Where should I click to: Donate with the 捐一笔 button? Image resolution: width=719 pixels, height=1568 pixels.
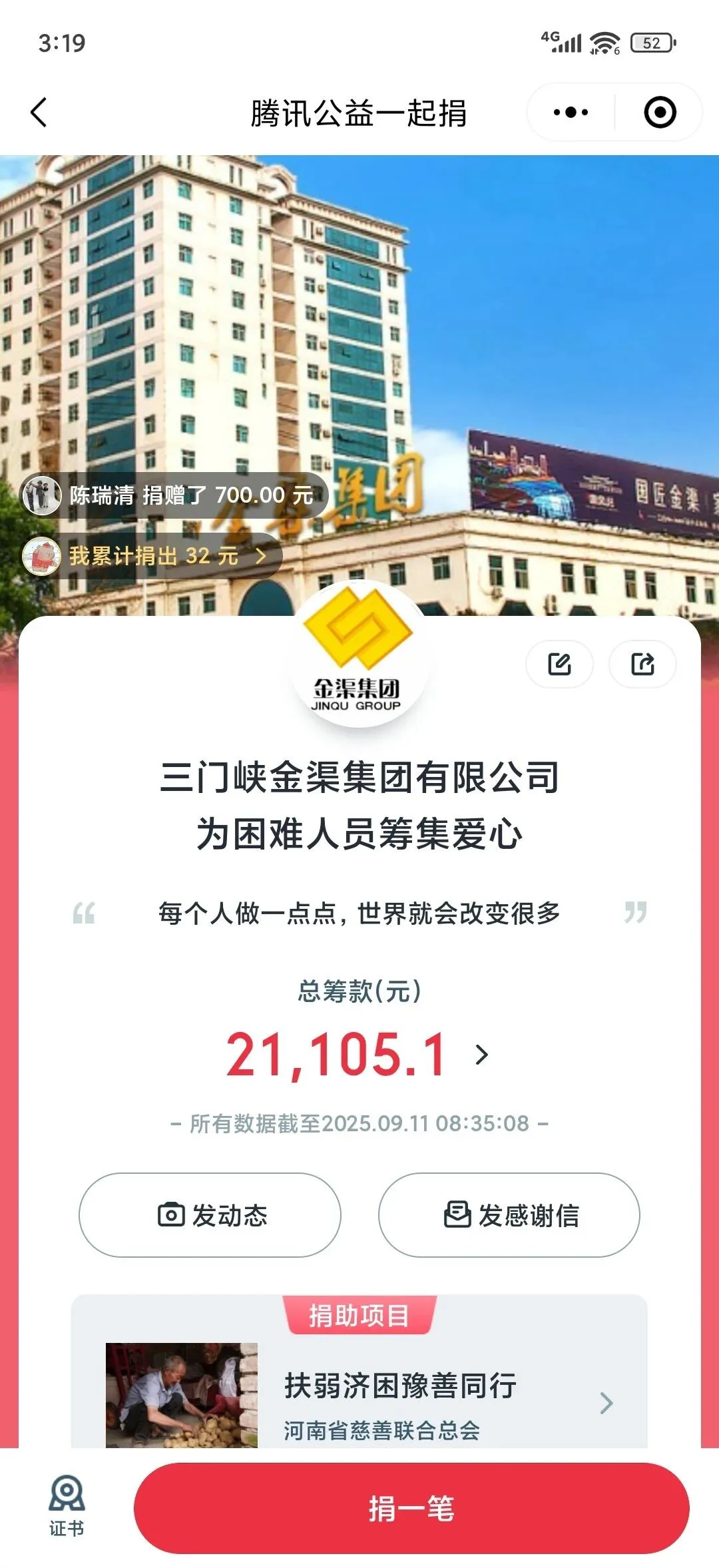(x=411, y=1509)
